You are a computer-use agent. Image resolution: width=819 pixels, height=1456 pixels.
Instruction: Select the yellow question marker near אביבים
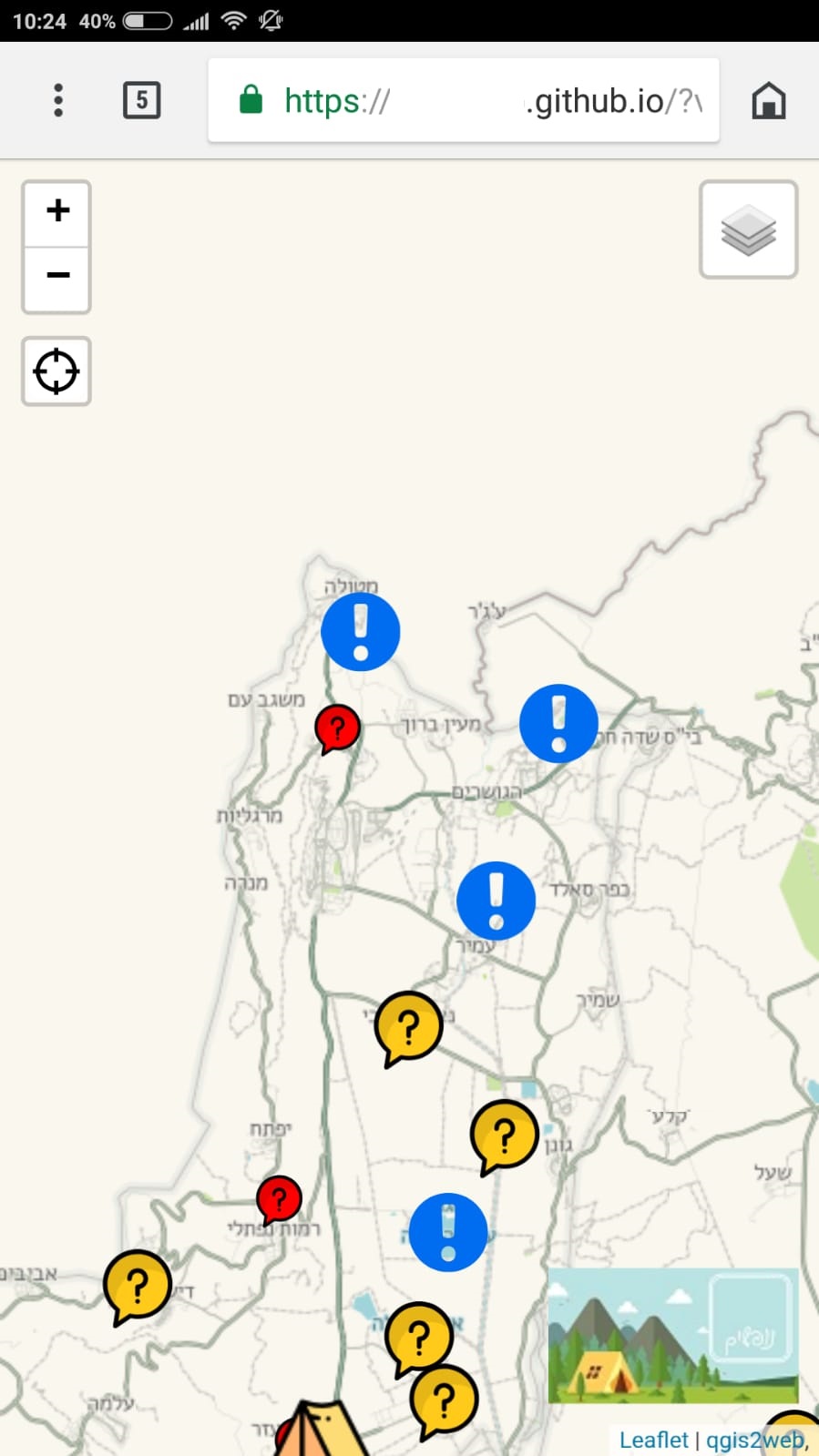pyautogui.click(x=137, y=1286)
